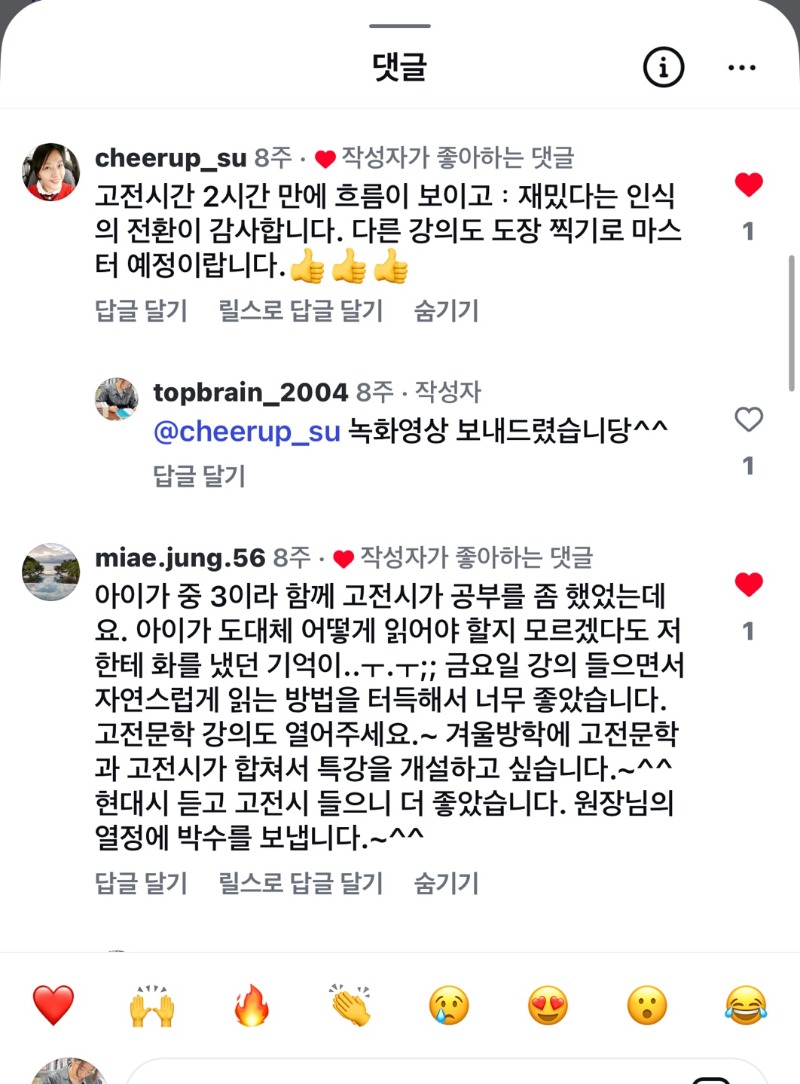Unlike the comment by miae.jung.56
Viewport: 800px width, 1084px height.
748,585
